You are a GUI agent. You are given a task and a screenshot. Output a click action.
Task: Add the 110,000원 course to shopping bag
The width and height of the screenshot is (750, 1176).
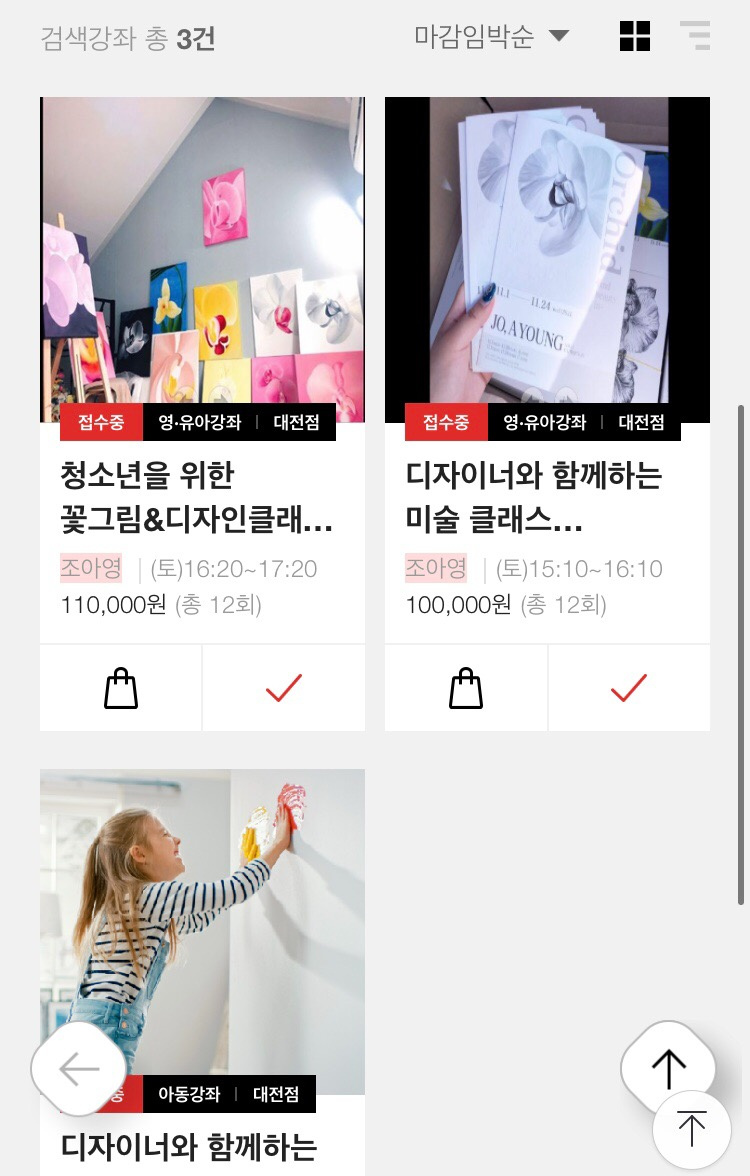(x=121, y=688)
